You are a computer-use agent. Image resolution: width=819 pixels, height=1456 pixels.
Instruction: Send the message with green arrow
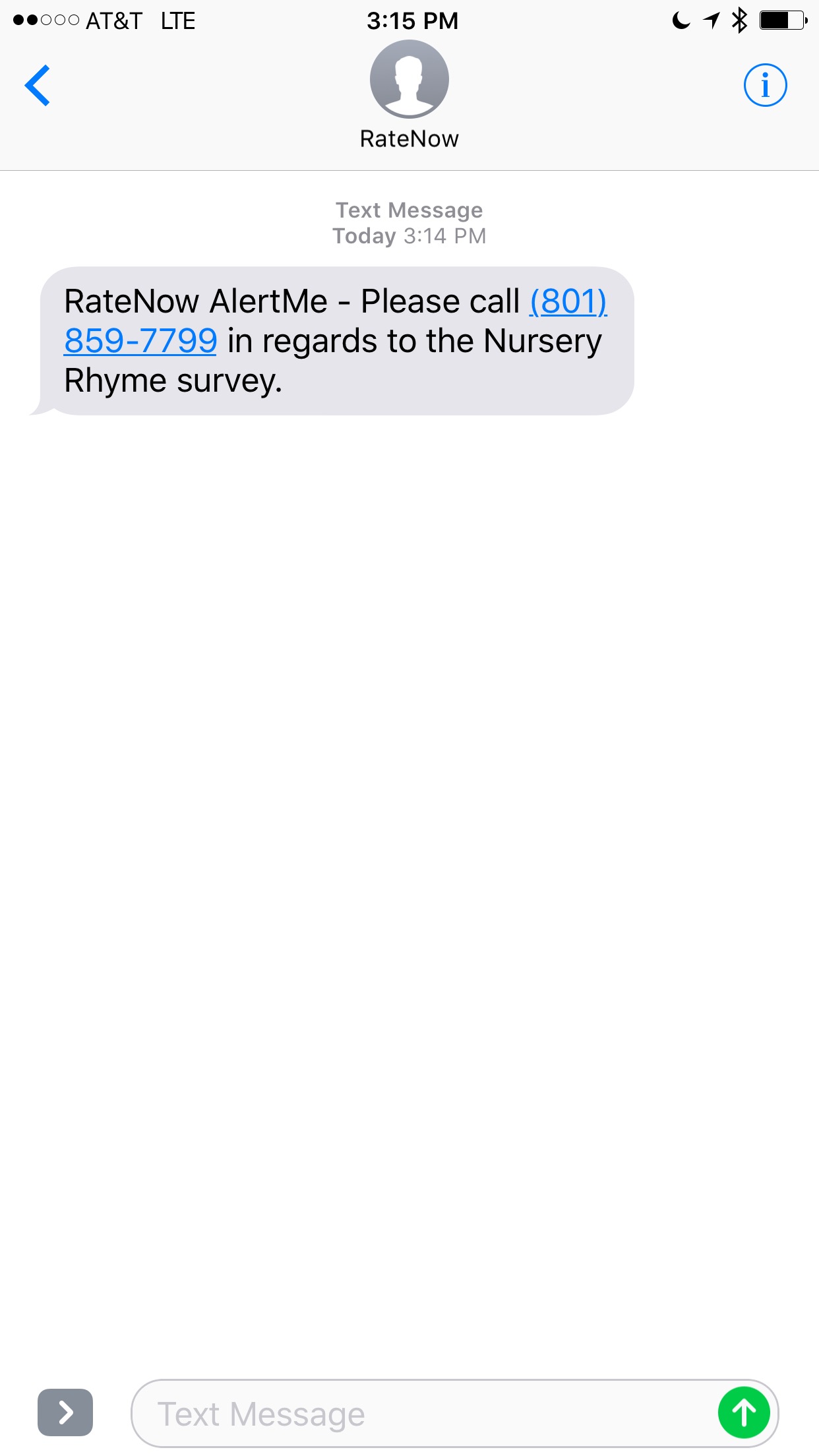744,1413
